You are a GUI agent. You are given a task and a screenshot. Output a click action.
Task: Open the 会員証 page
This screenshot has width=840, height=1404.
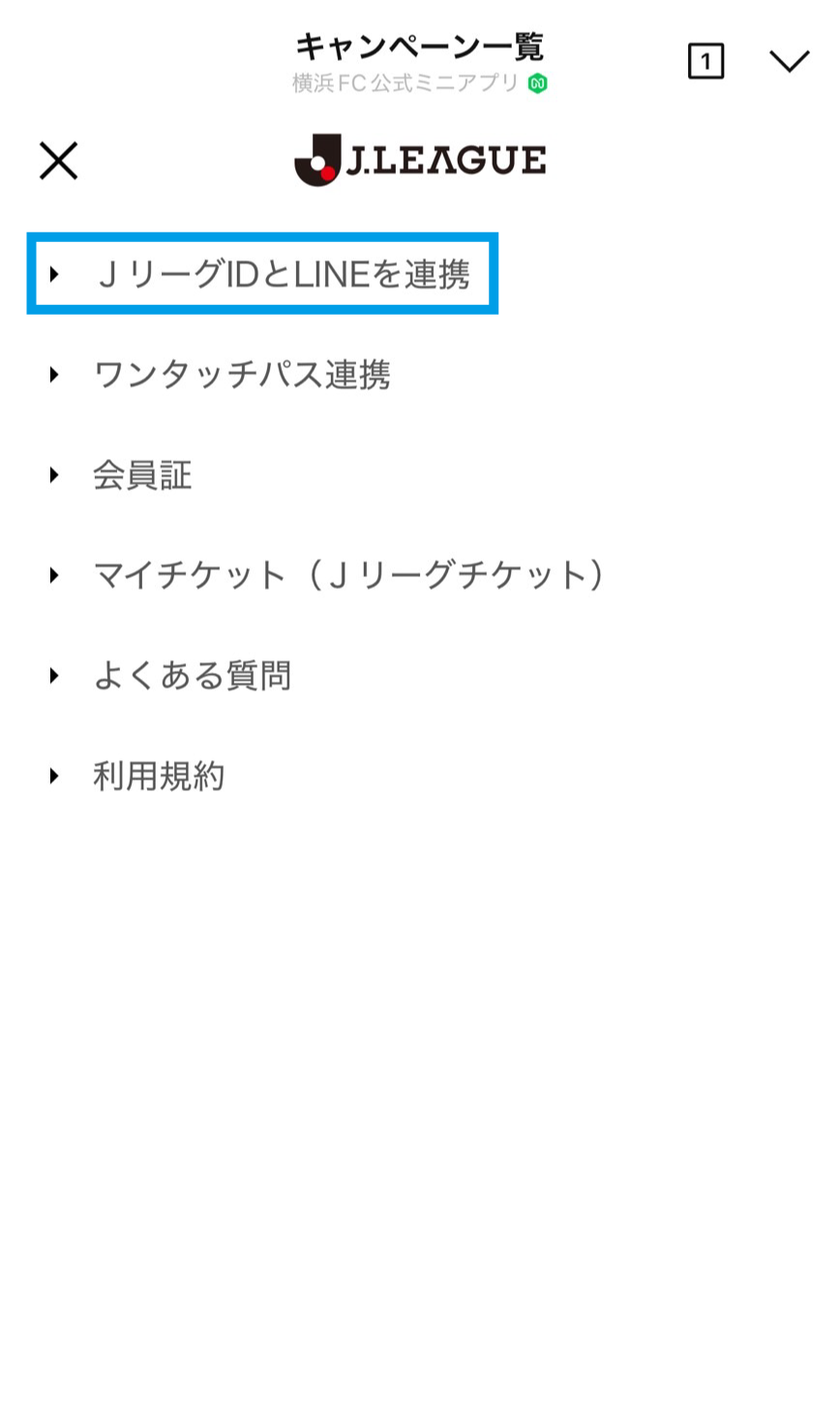click(x=142, y=475)
